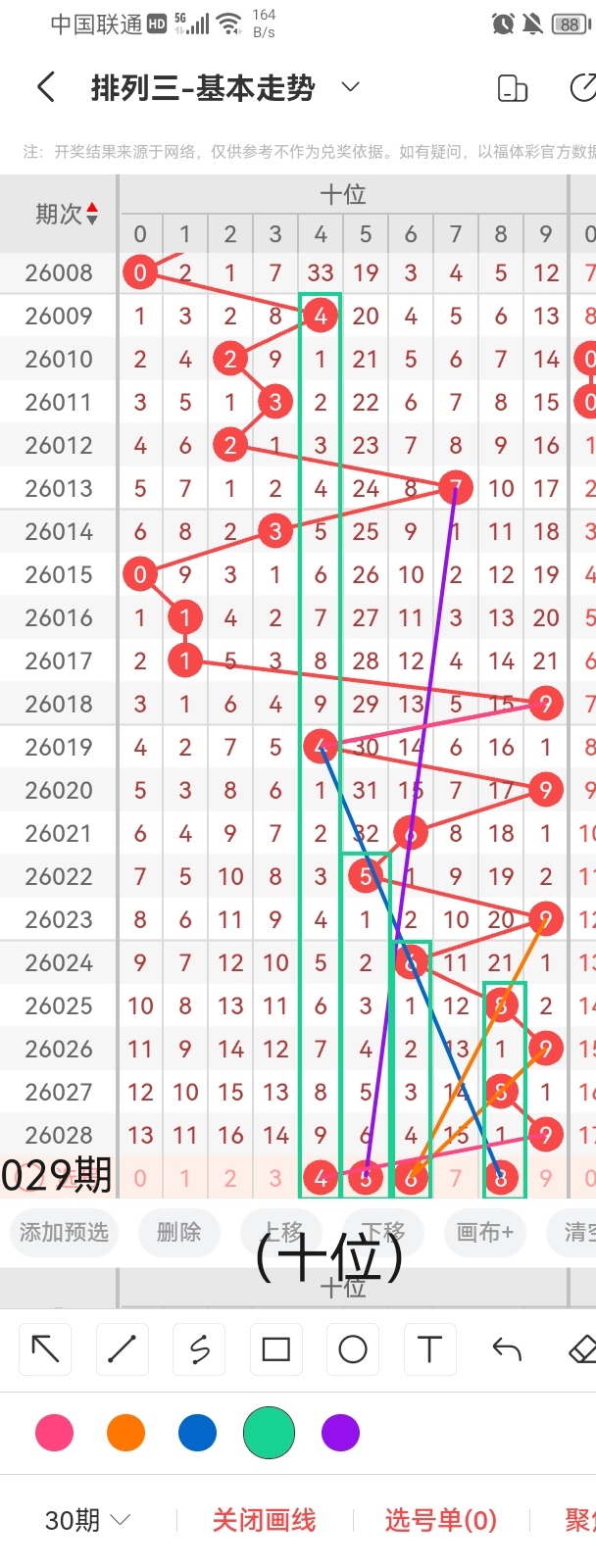Select the text tool
The image size is (596, 1568).
pos(429,1349)
